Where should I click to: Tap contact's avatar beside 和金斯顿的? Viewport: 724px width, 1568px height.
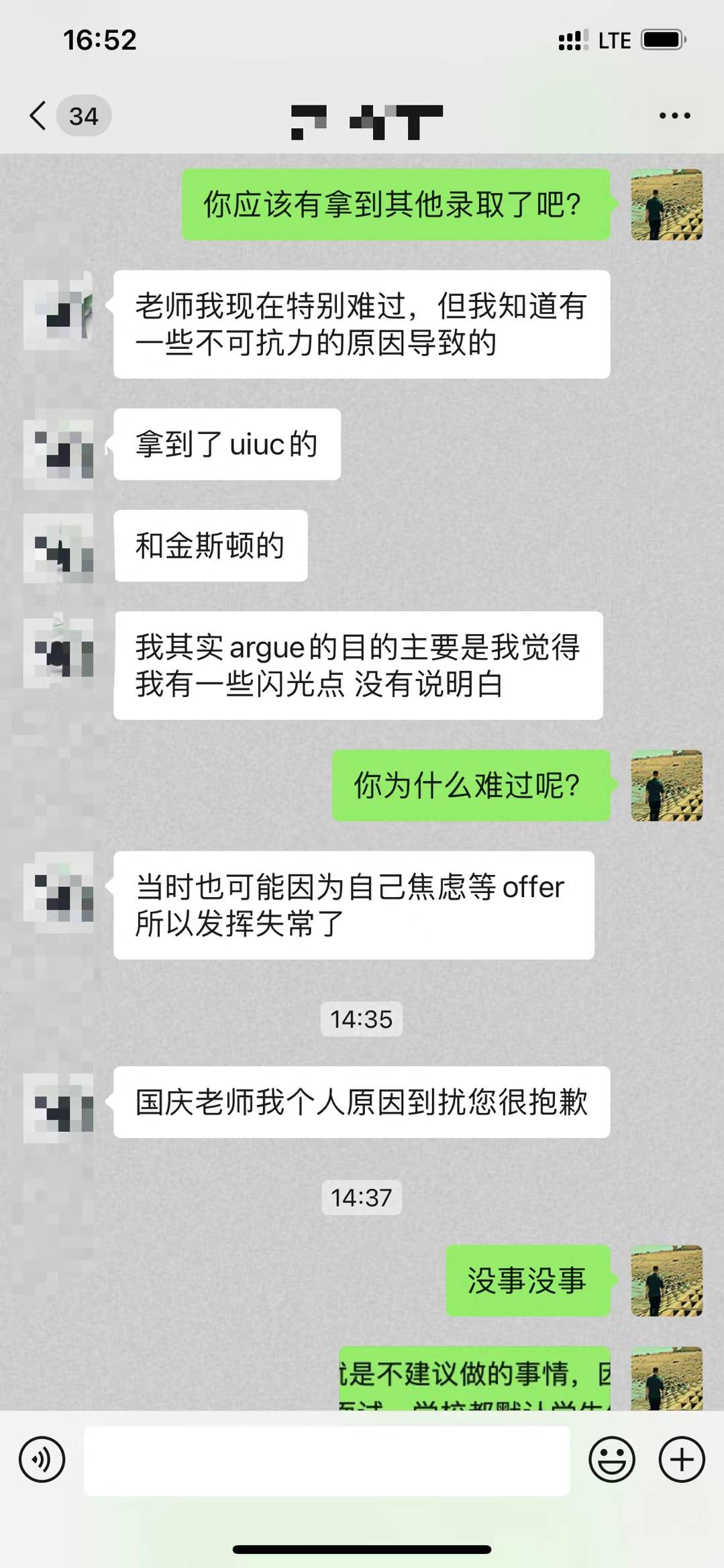coord(59,546)
